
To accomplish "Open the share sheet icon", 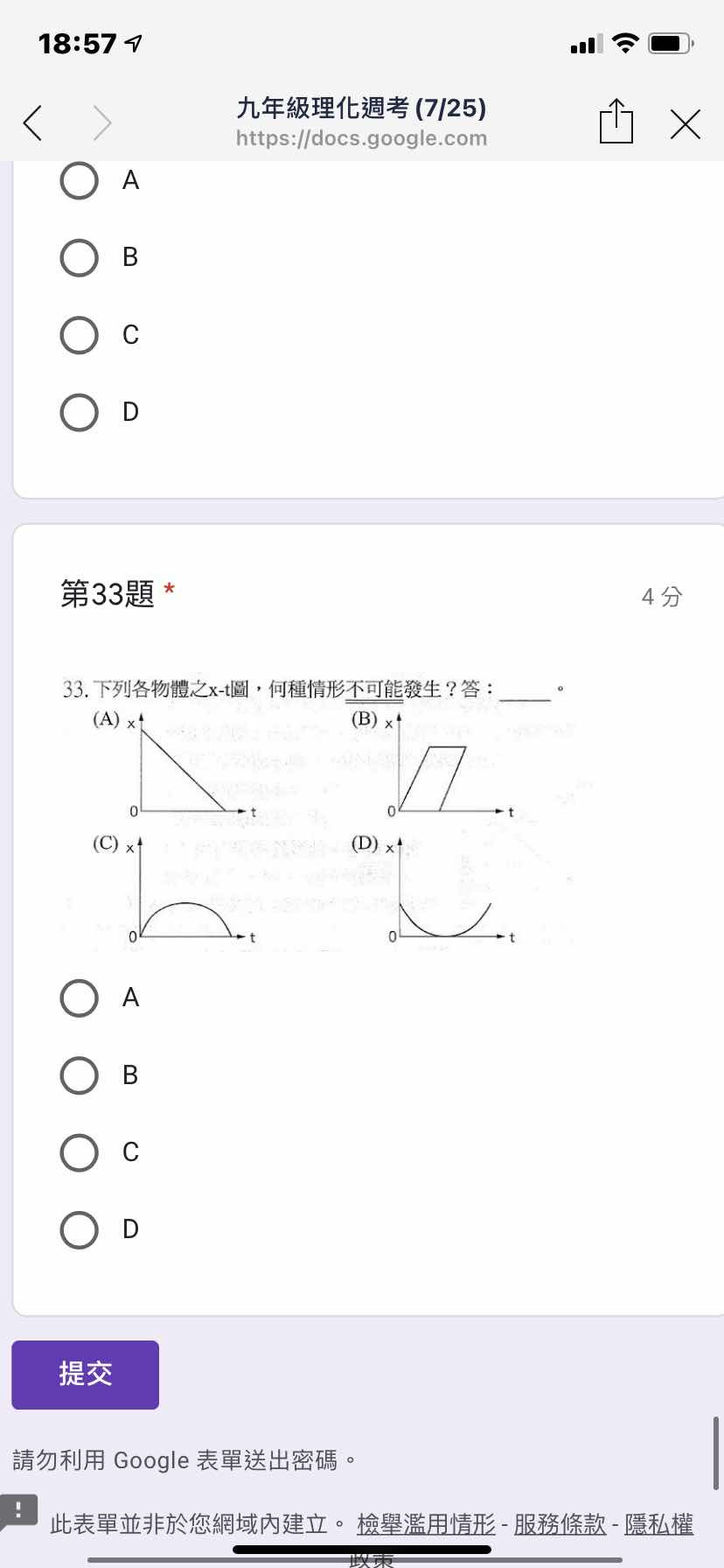I will coord(616,121).
